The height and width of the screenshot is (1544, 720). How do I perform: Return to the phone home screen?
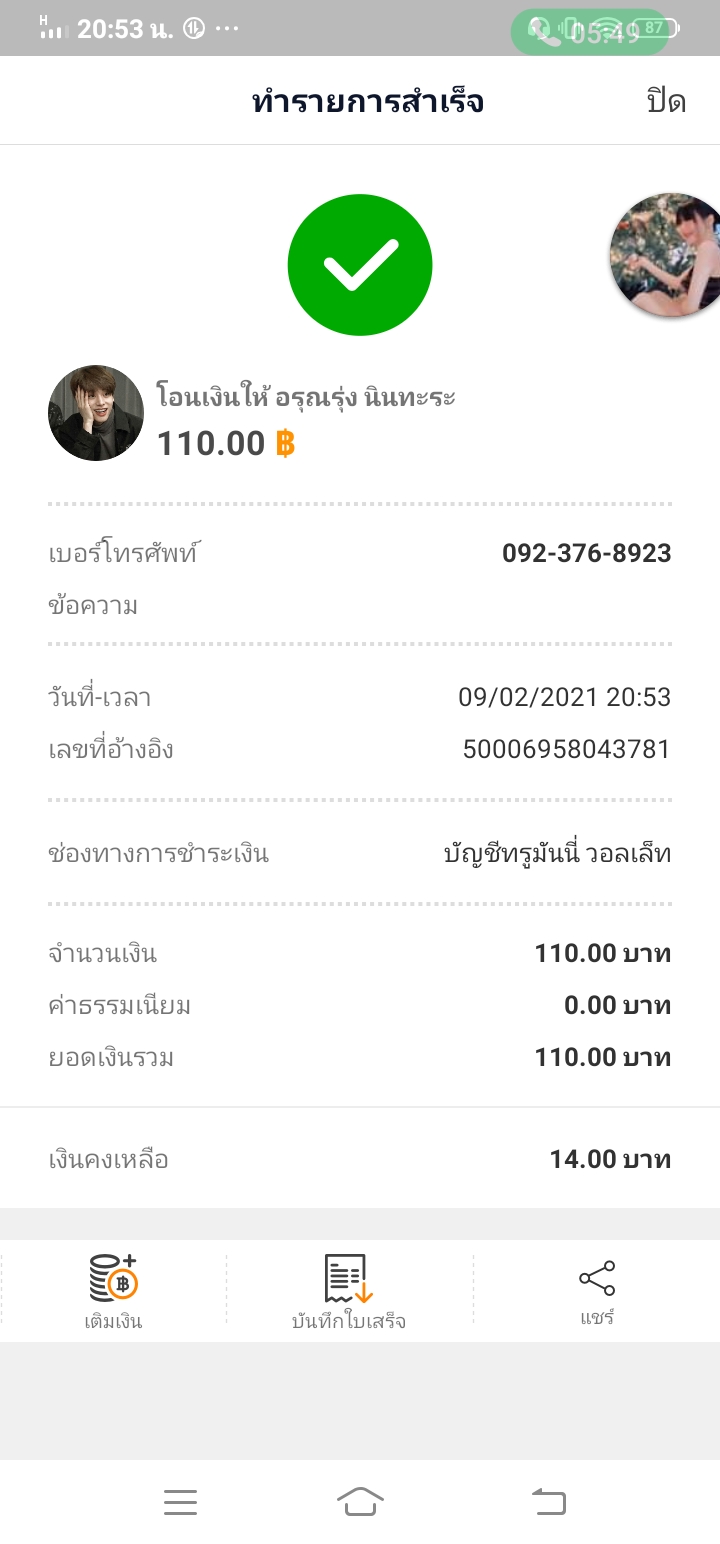click(x=360, y=1501)
